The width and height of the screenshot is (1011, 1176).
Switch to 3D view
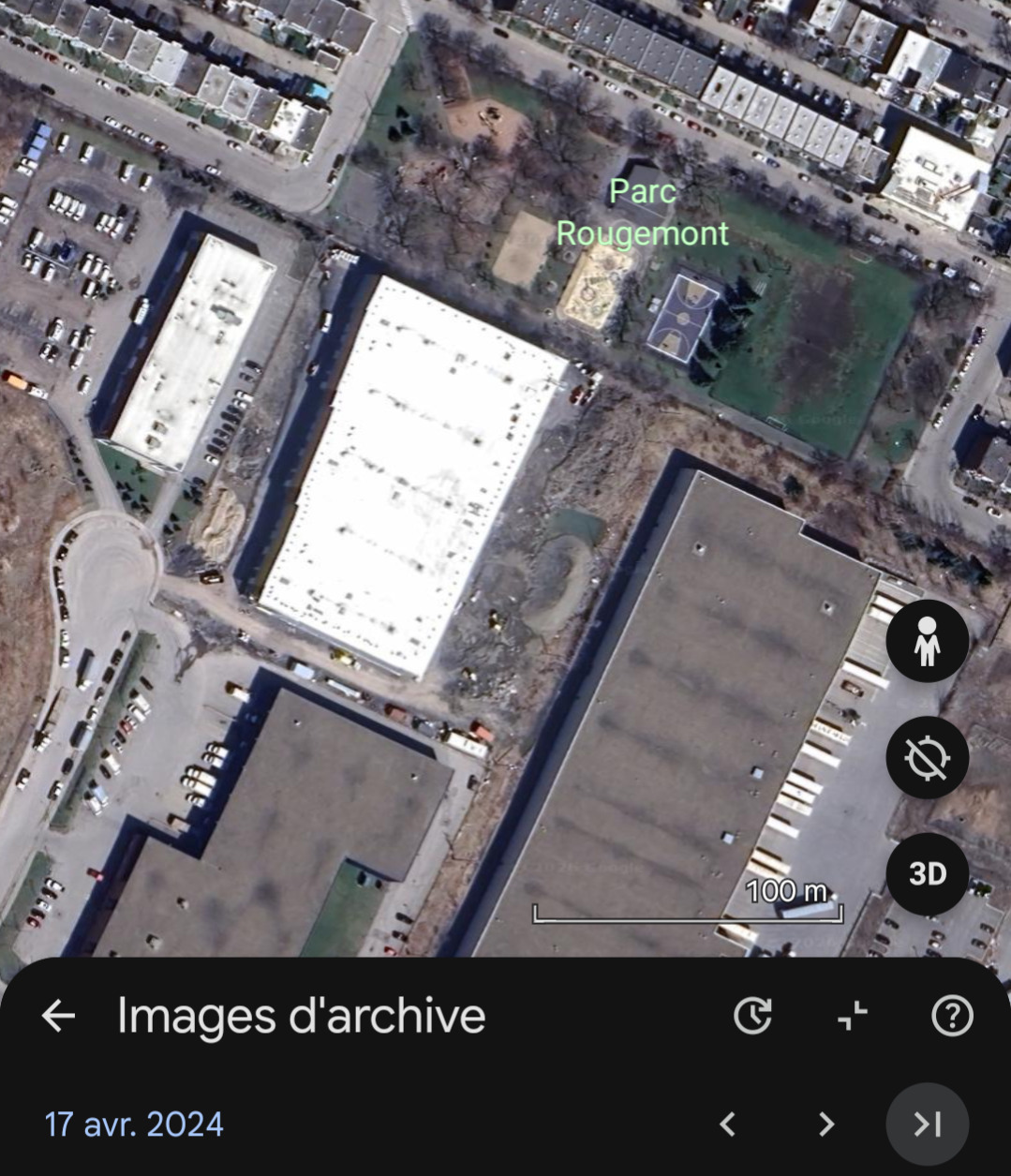(x=927, y=873)
